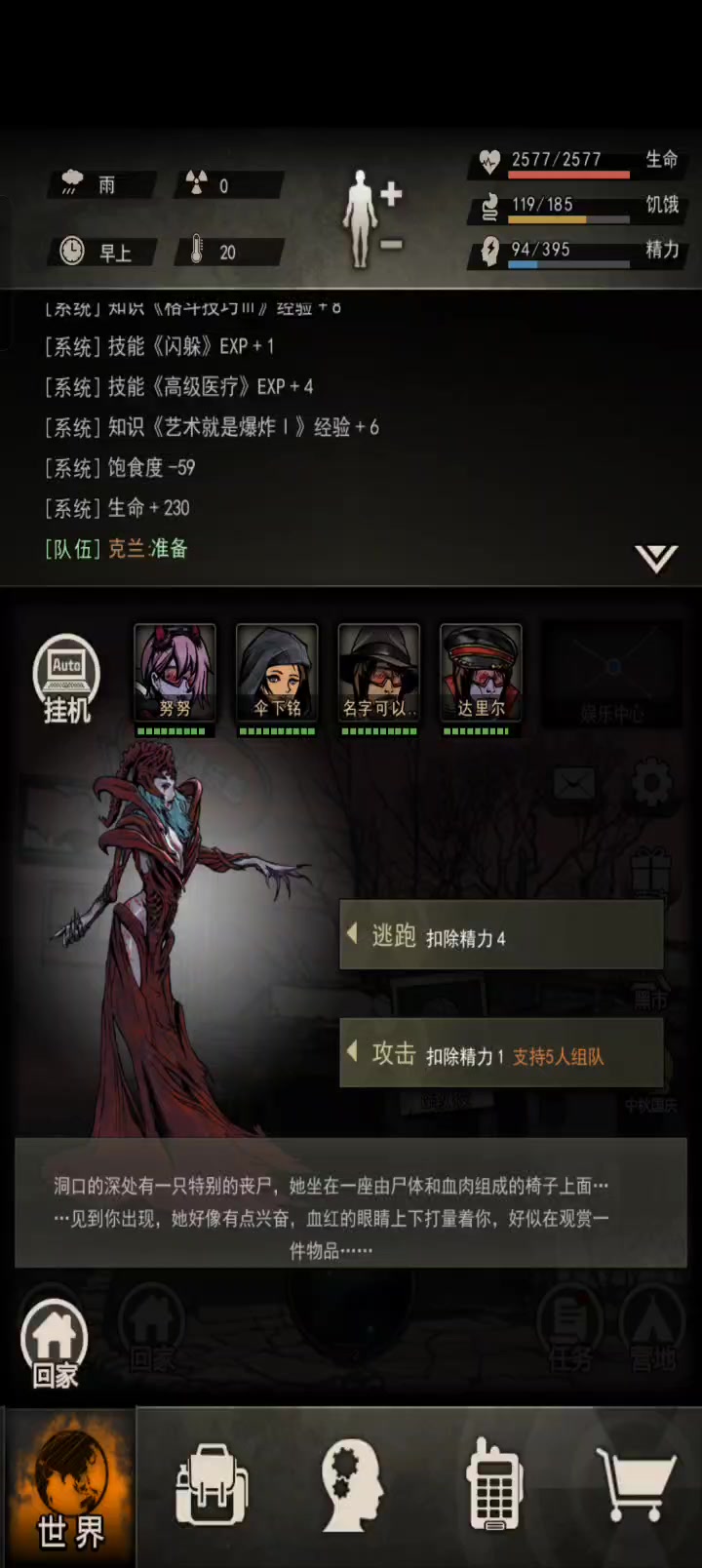This screenshot has height=1568, width=702.
Task: Expand the system message log arrow
Action: click(x=656, y=559)
